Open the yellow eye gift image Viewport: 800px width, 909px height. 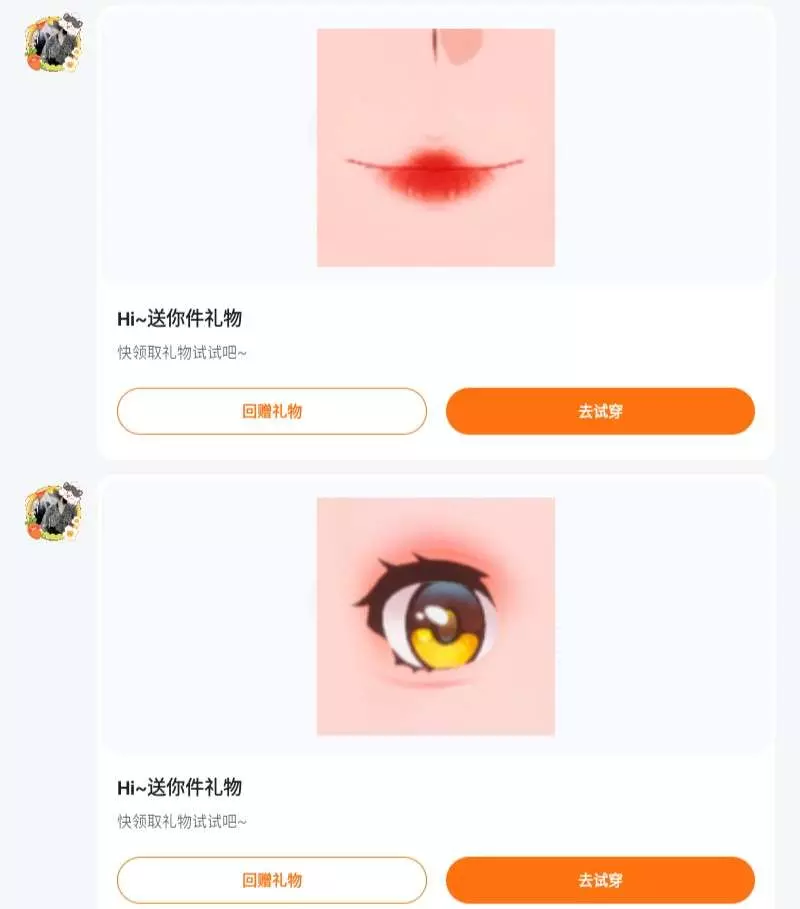point(436,616)
